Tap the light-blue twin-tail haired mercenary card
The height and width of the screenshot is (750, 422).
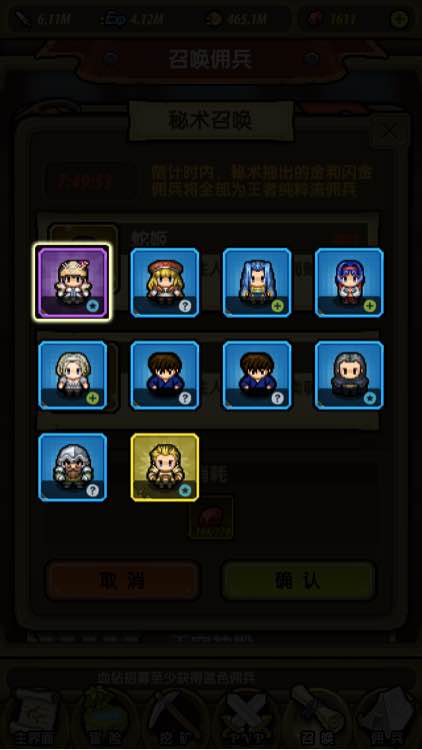pyautogui.click(x=257, y=283)
